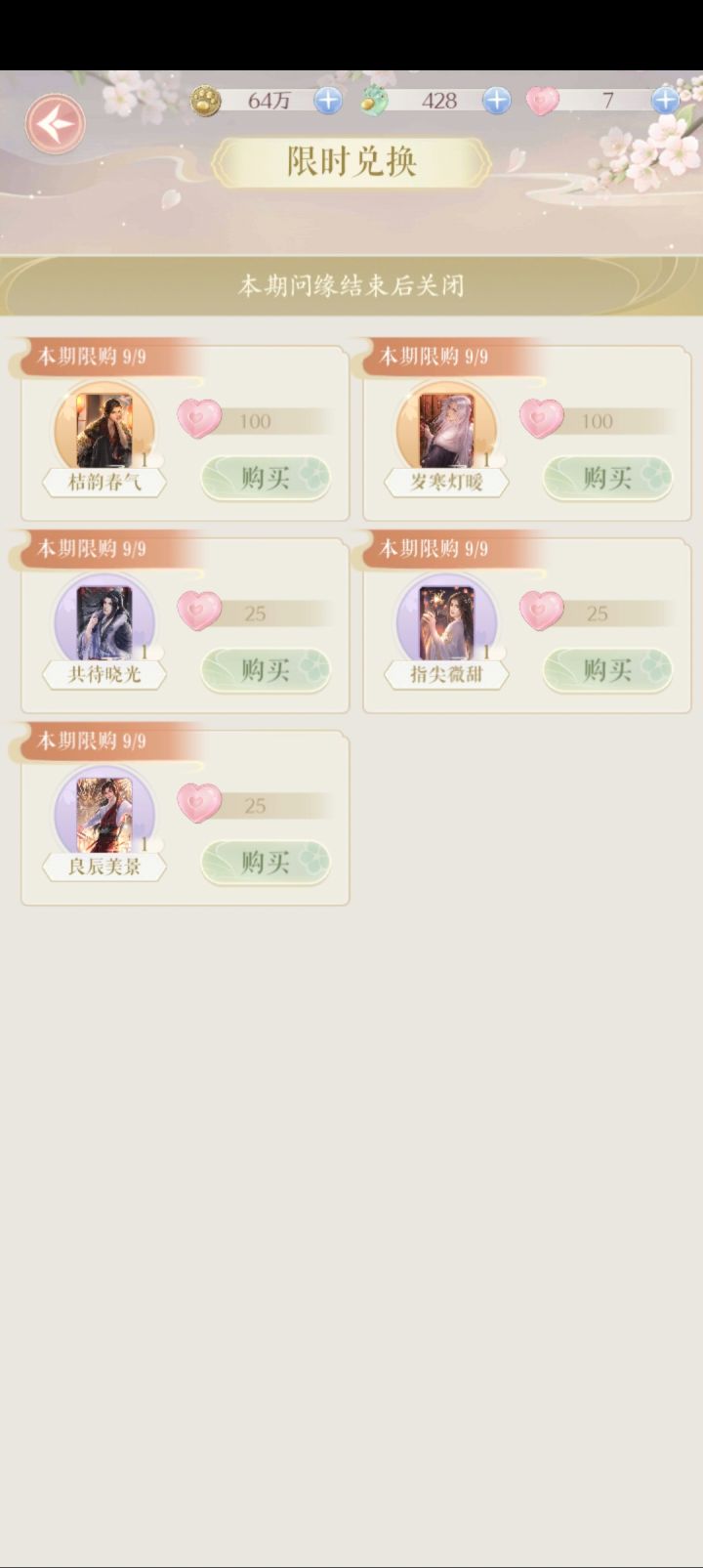Click the green jade currency icon

(x=374, y=101)
